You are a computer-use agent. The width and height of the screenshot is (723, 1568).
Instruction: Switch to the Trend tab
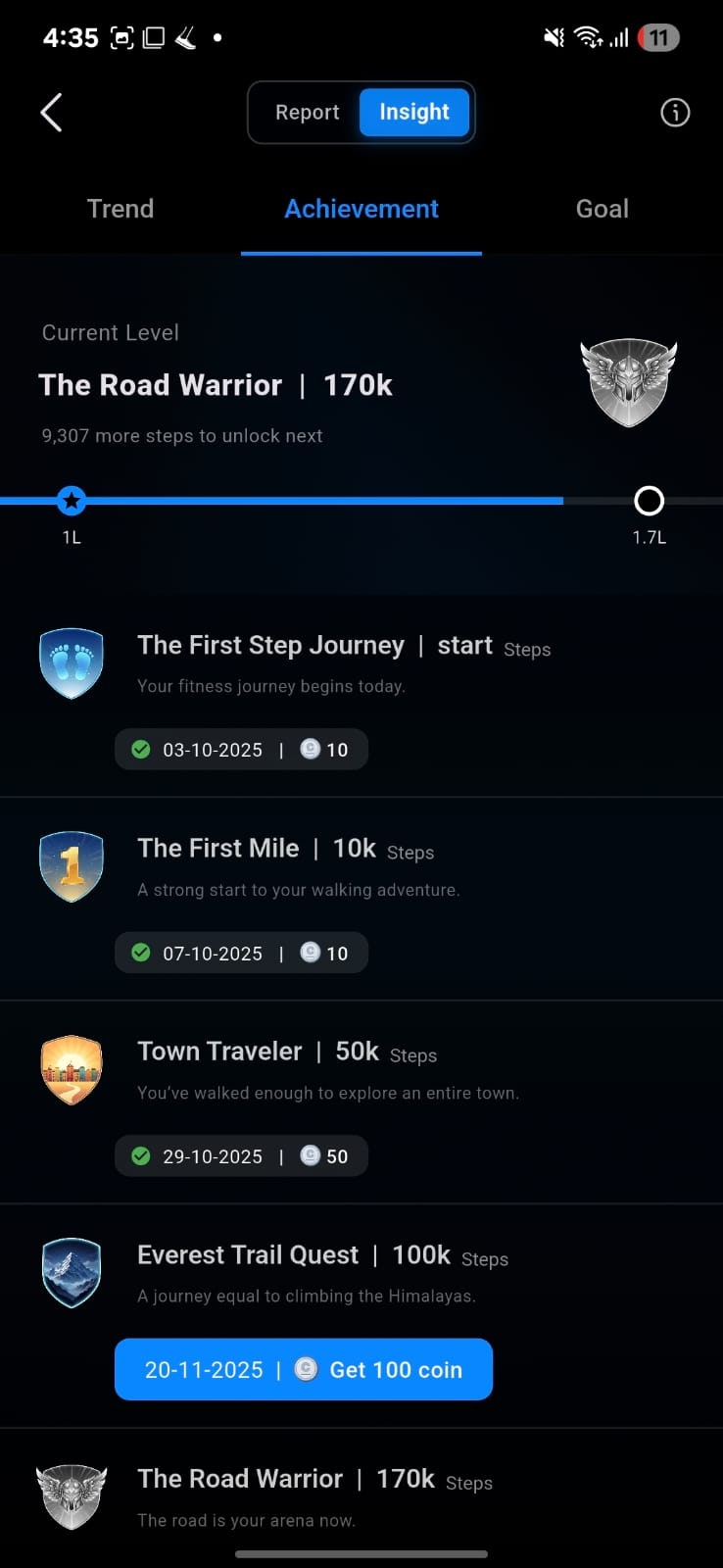[120, 208]
